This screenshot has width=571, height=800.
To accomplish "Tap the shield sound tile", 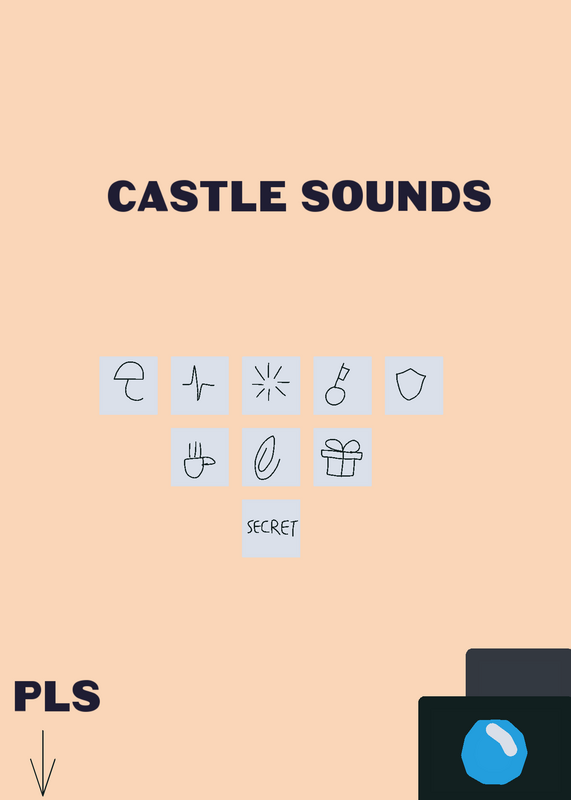I will [x=414, y=385].
